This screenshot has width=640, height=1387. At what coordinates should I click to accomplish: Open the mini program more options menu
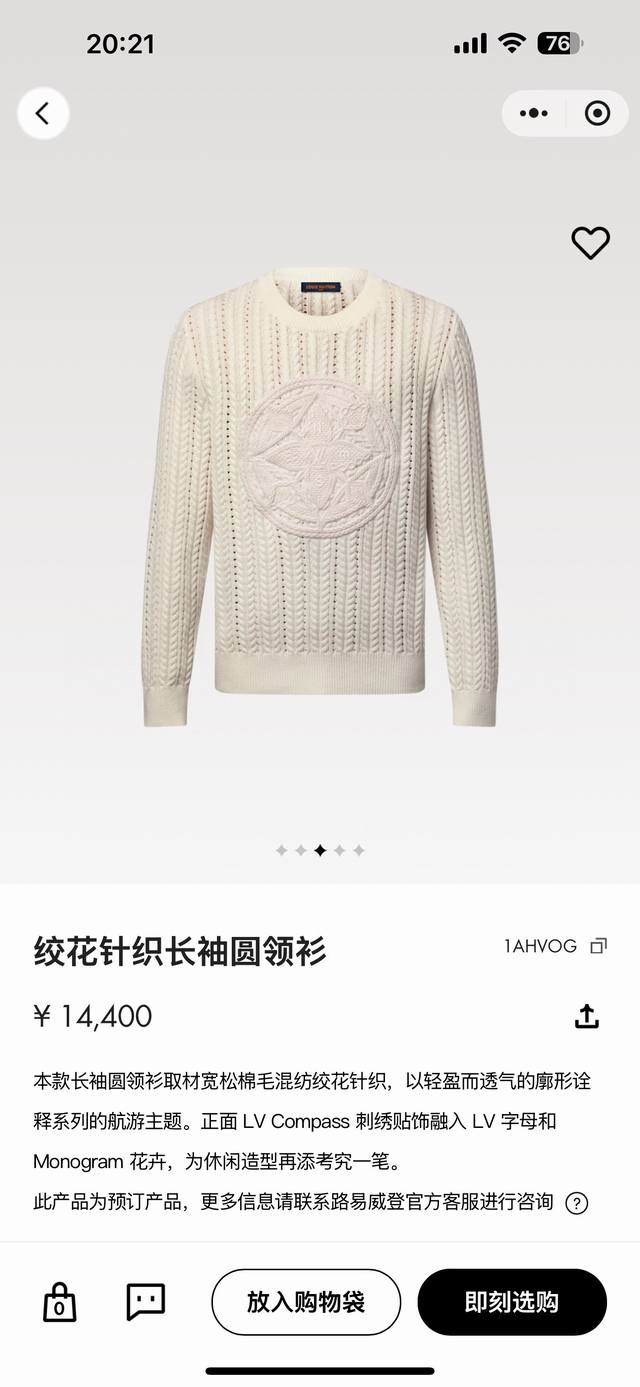534,114
